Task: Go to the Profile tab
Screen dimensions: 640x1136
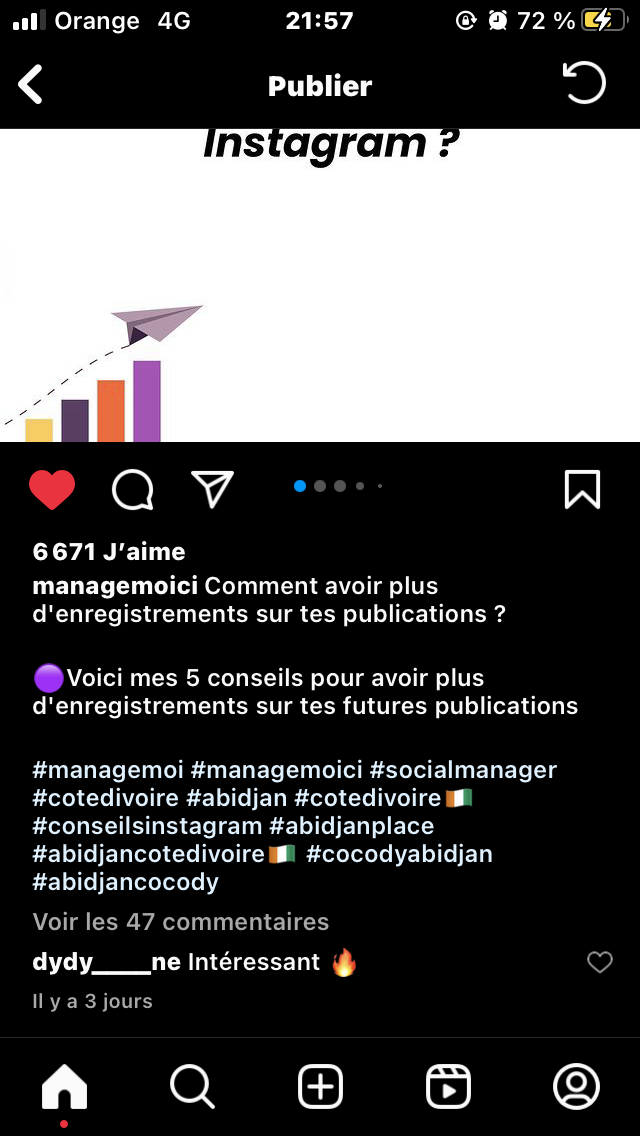Action: [x=576, y=1087]
